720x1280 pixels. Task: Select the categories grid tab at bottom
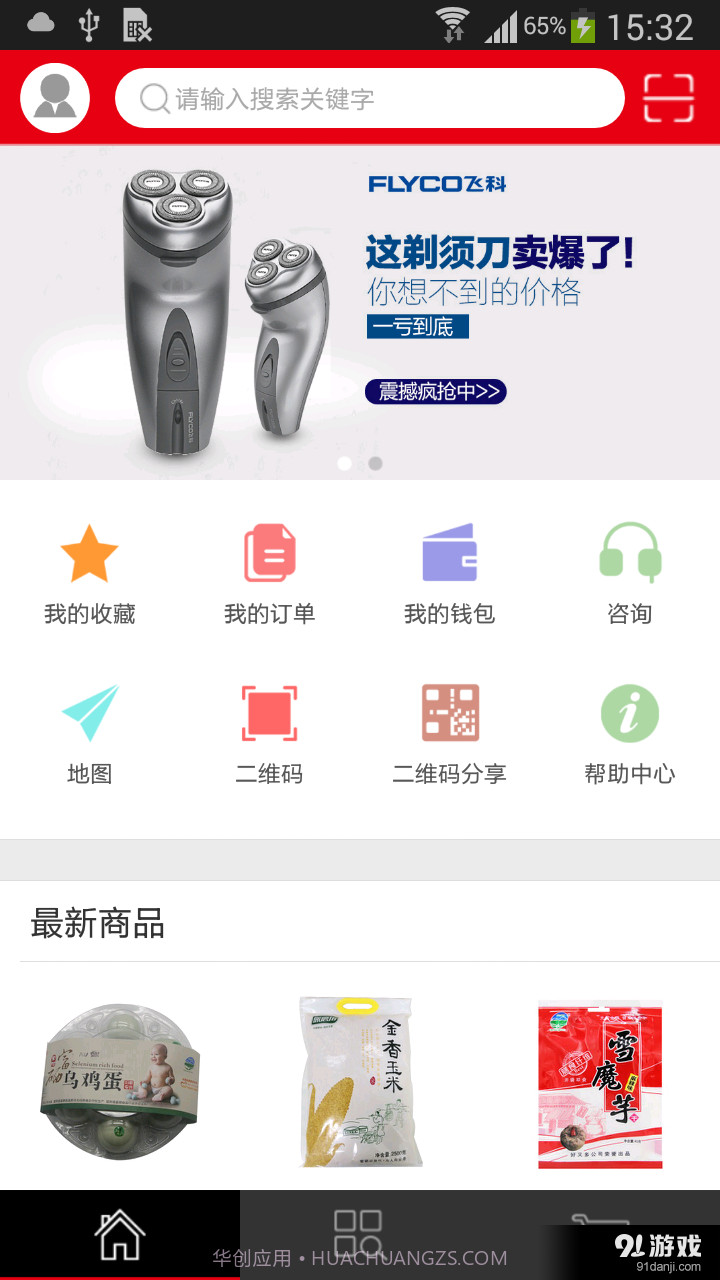click(x=360, y=1235)
